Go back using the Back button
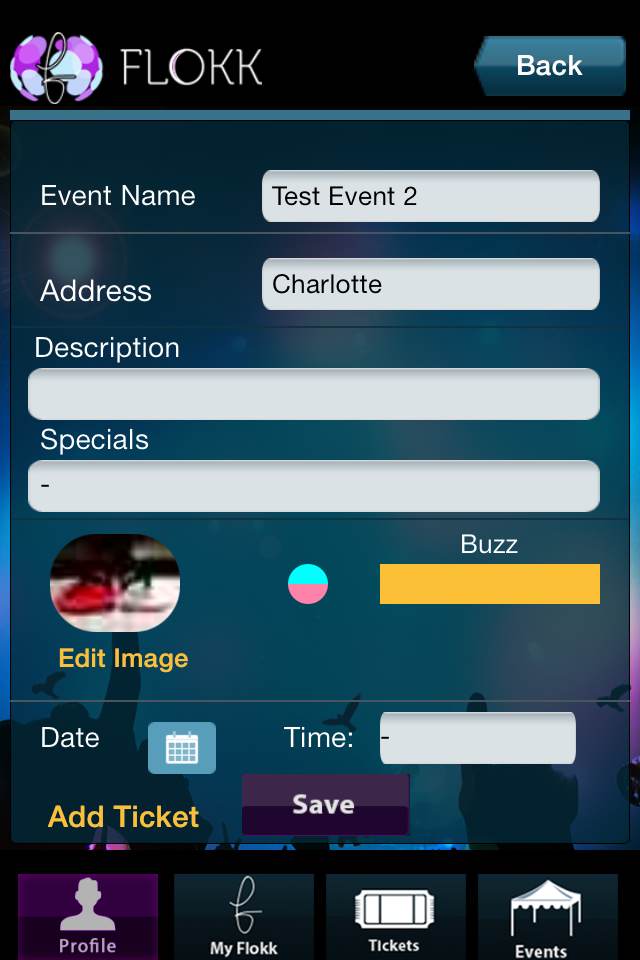The height and width of the screenshot is (960, 640). [x=551, y=66]
